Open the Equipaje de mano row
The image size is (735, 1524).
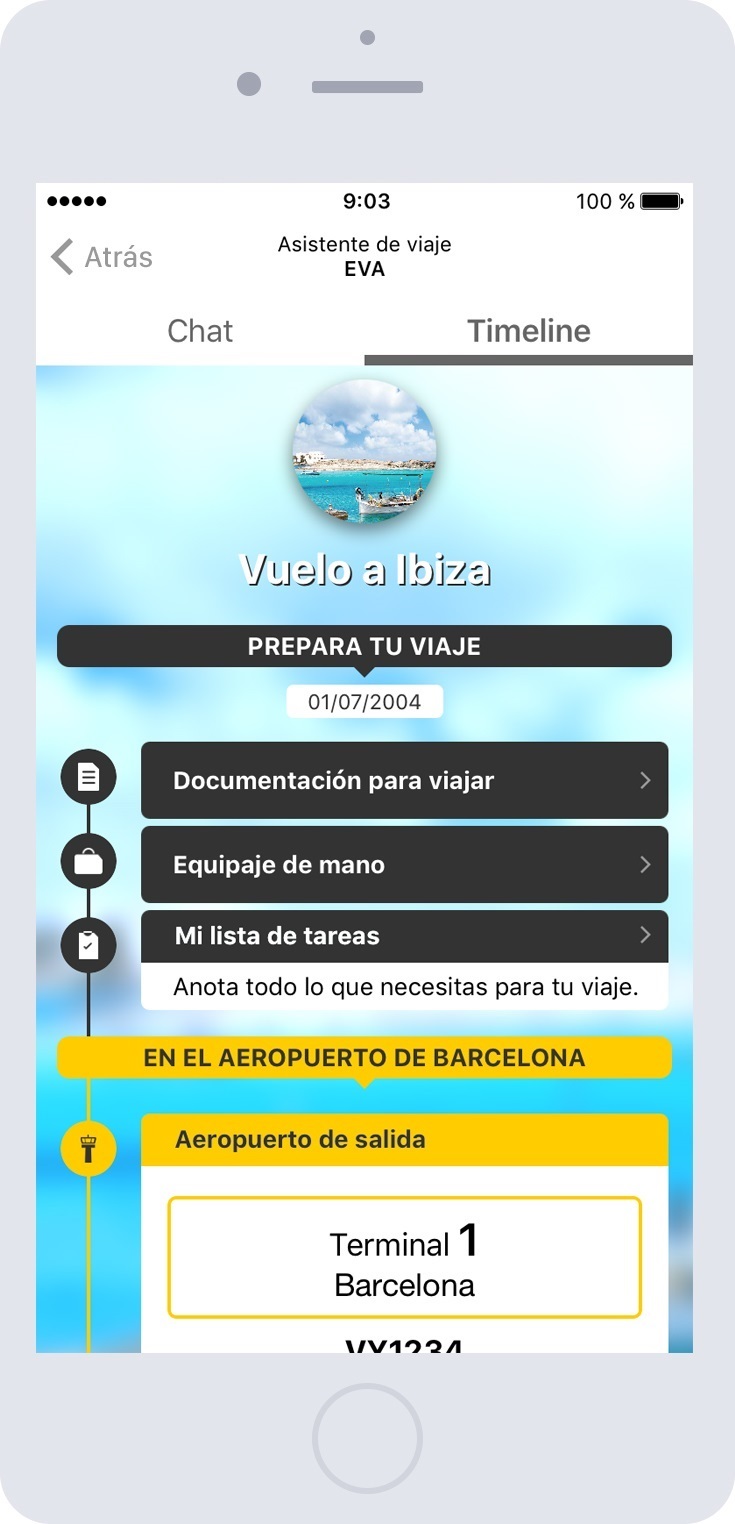point(404,864)
